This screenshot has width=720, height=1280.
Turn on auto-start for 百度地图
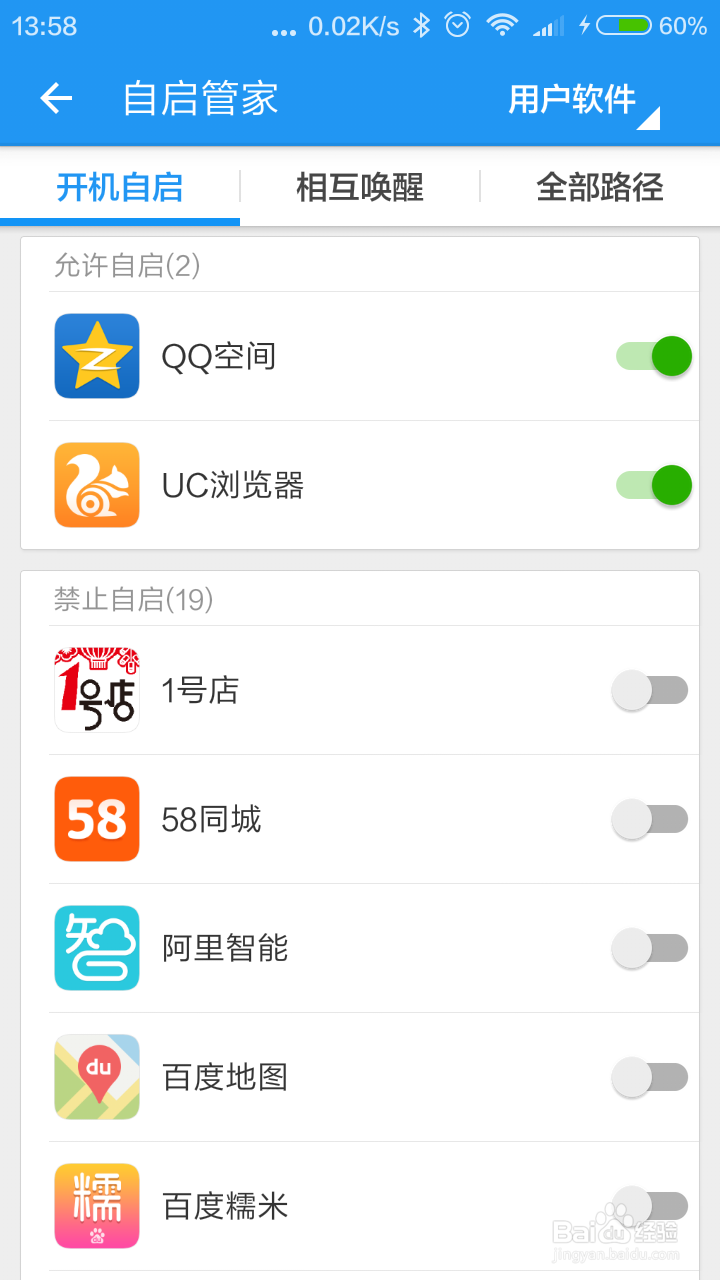click(650, 1077)
